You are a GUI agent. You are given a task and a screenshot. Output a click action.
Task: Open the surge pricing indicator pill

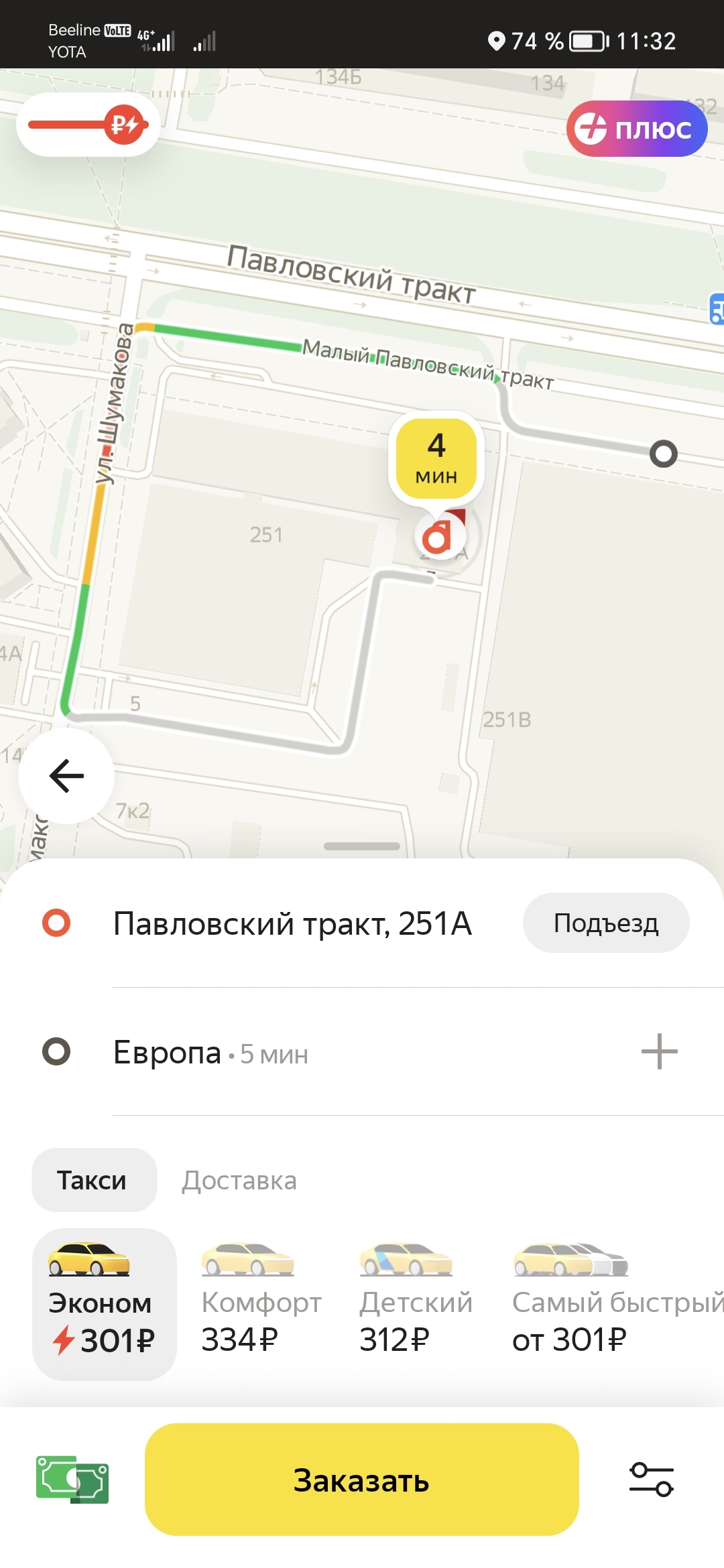tap(88, 125)
